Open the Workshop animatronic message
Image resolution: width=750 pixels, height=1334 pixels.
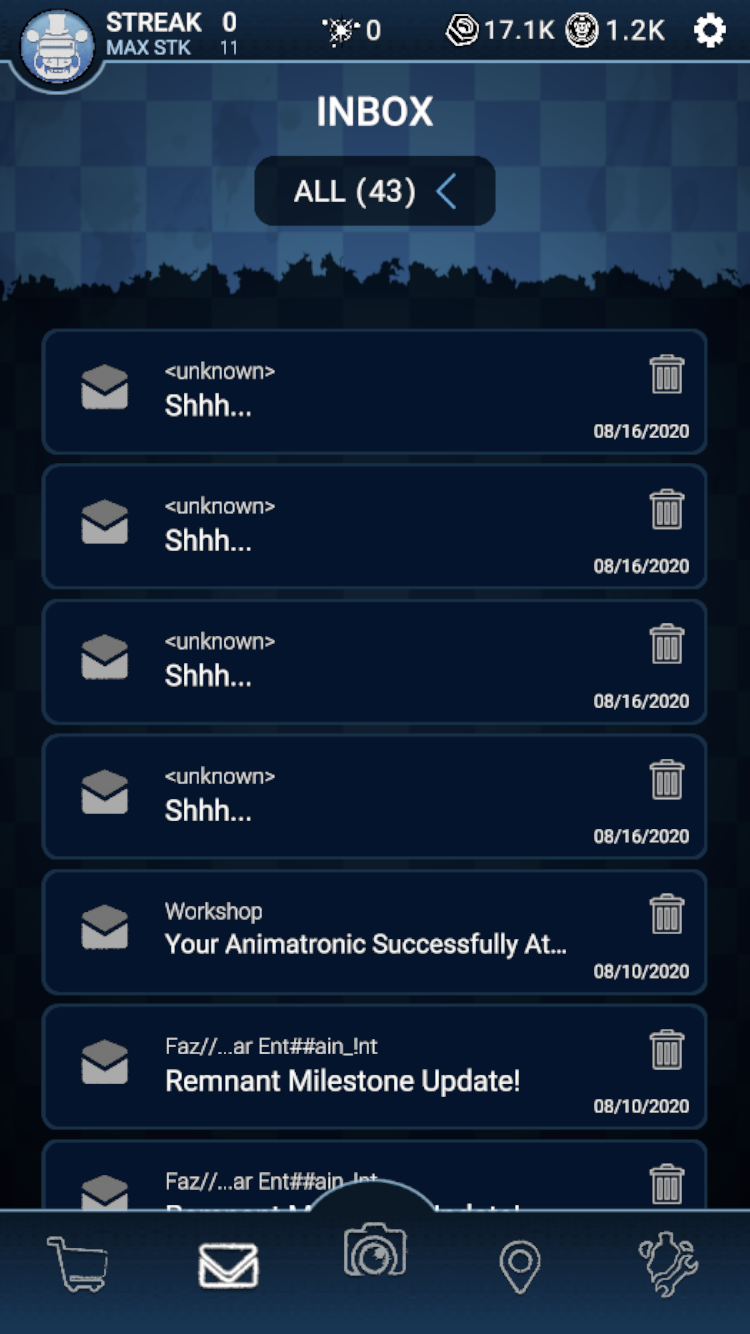tap(365, 931)
